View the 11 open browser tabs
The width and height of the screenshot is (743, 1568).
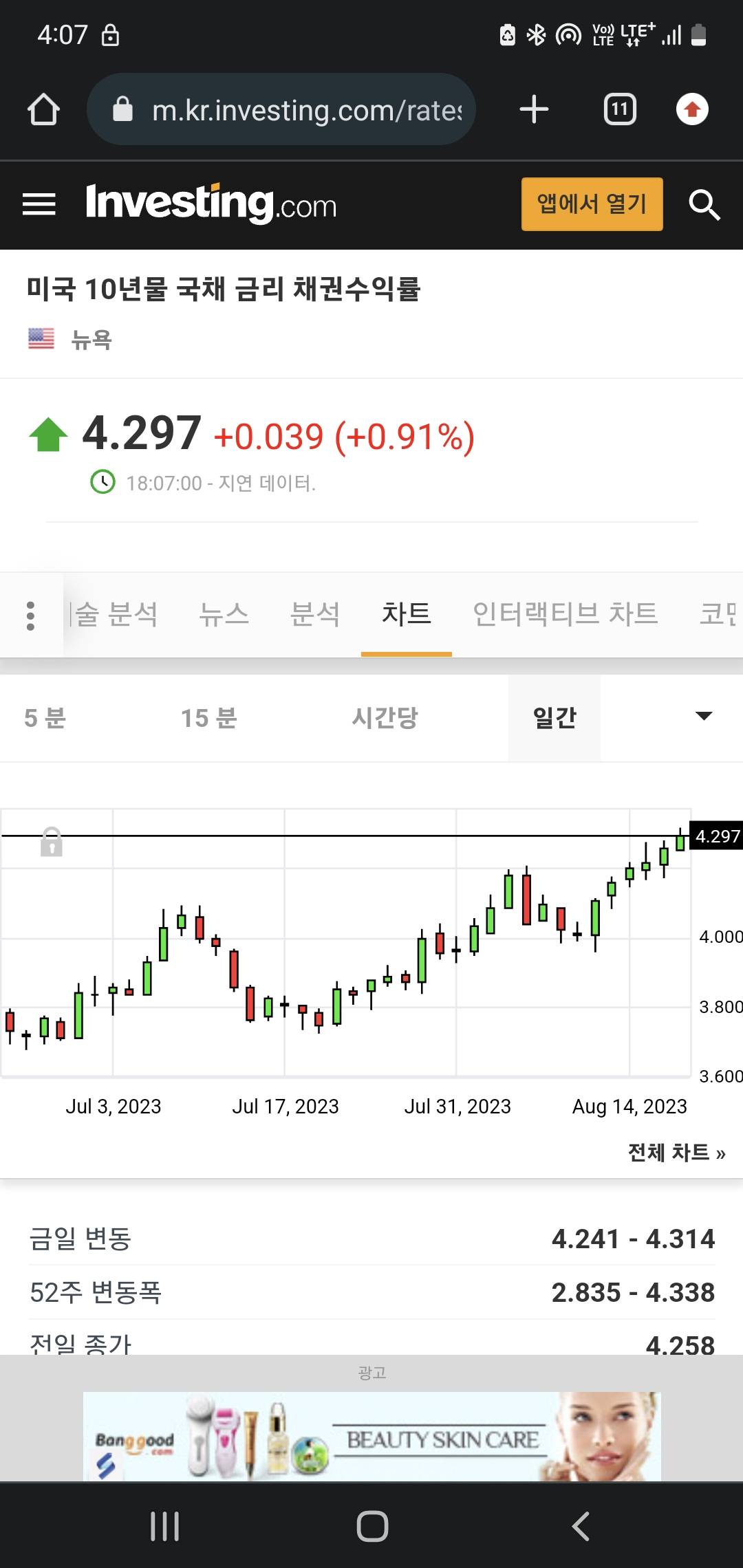[620, 109]
